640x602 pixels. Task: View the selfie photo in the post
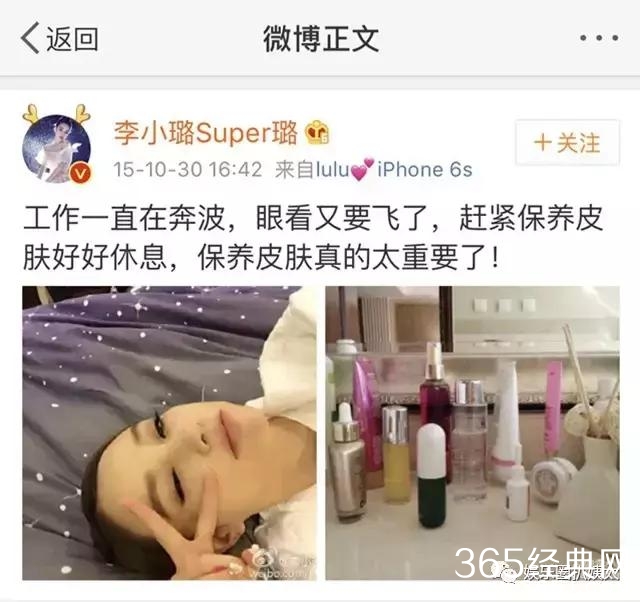(x=170, y=433)
